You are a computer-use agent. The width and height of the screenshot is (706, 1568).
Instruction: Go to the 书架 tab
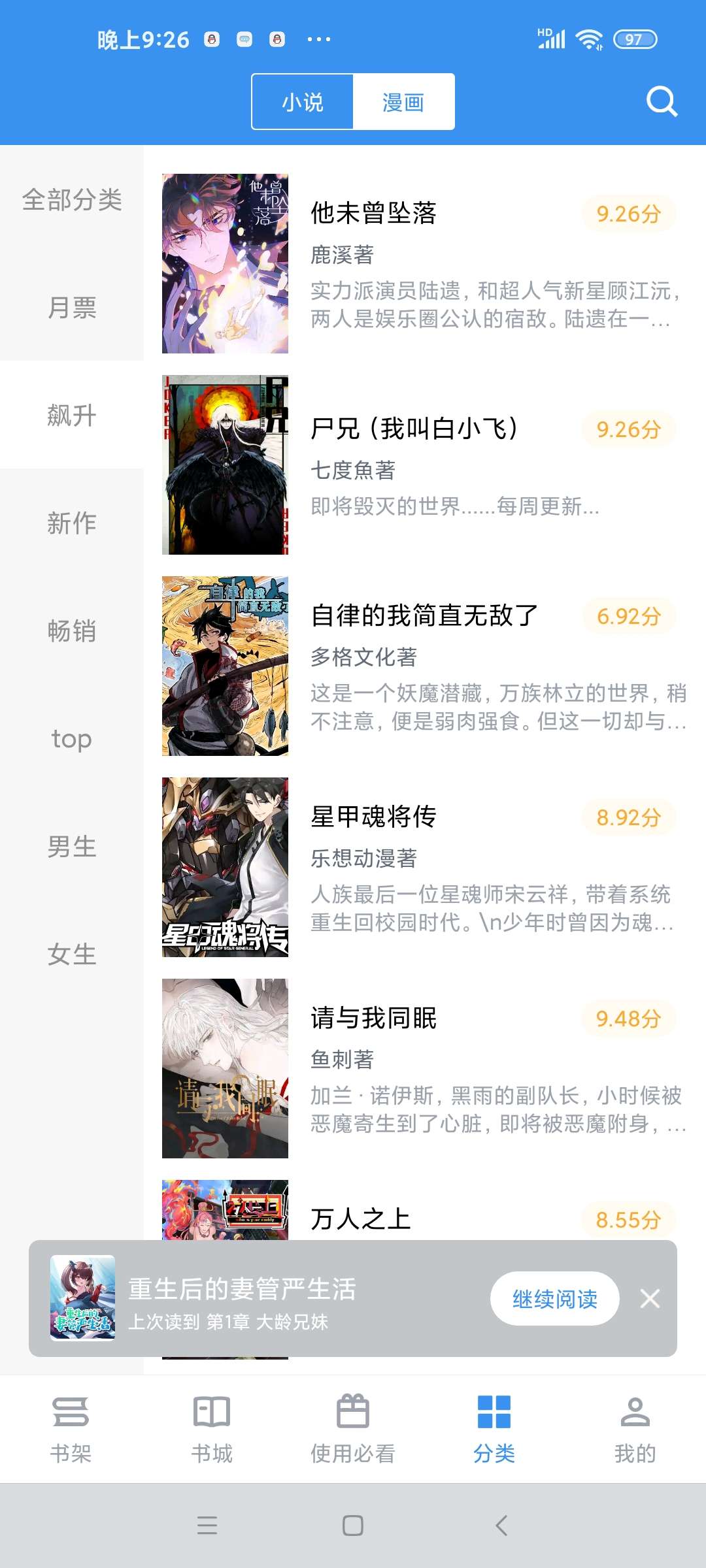71,1428
